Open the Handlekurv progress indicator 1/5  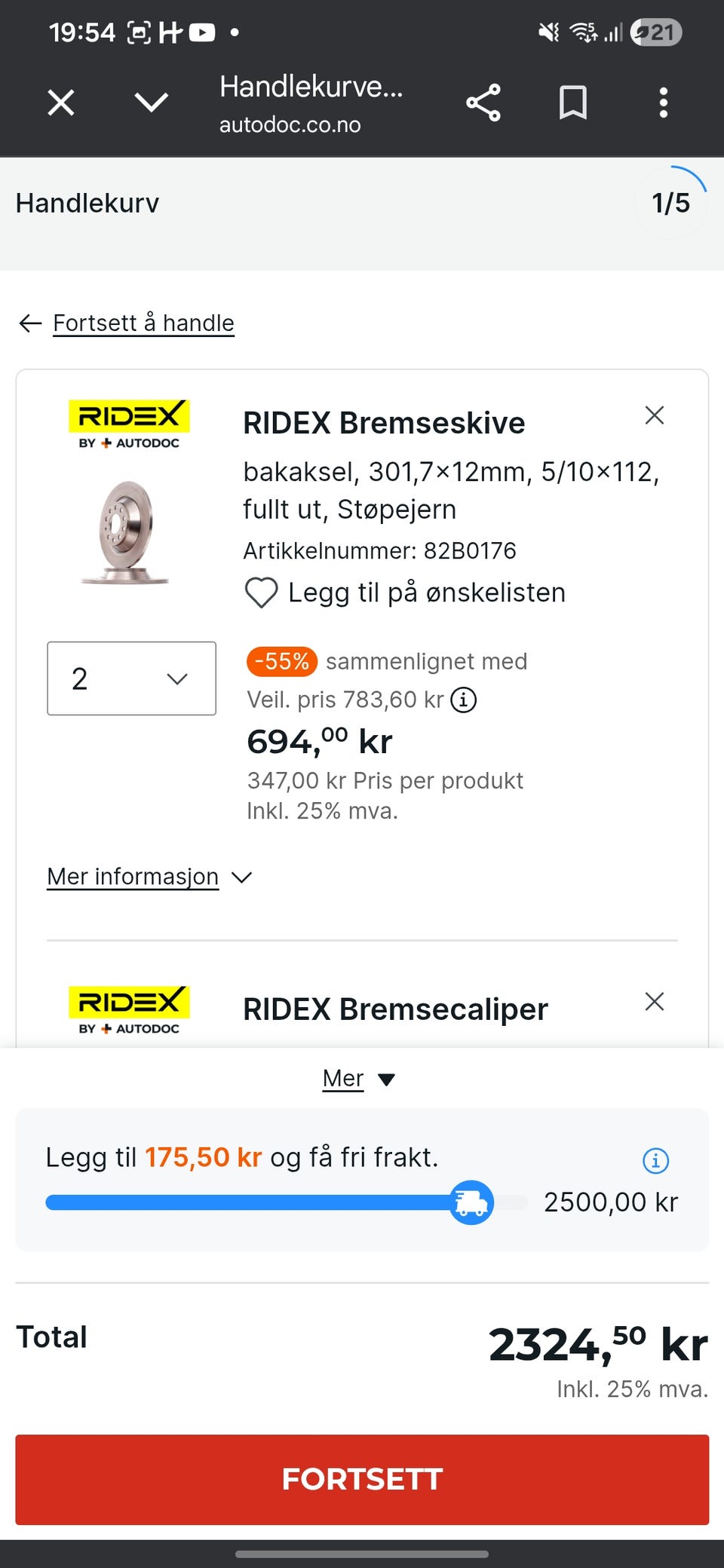pos(670,202)
